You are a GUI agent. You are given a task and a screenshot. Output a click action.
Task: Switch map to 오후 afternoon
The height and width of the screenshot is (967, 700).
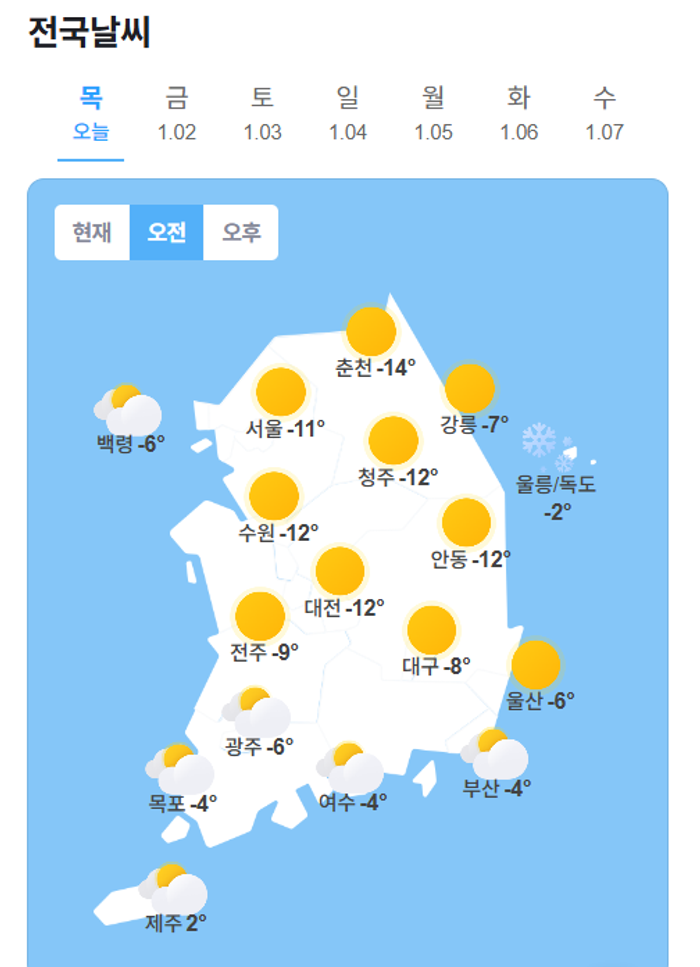click(x=241, y=233)
